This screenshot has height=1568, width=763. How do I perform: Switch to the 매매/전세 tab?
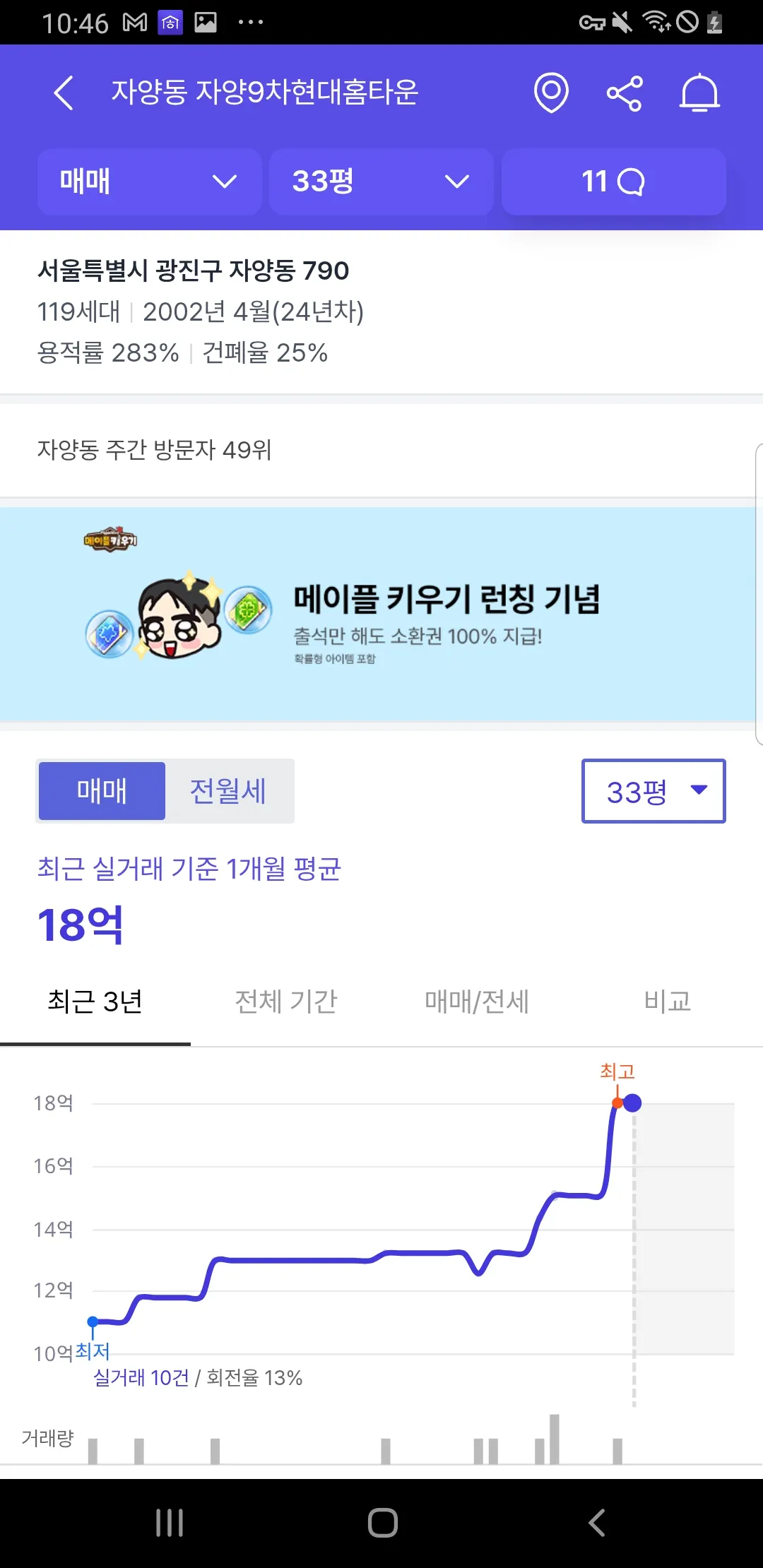477,1001
